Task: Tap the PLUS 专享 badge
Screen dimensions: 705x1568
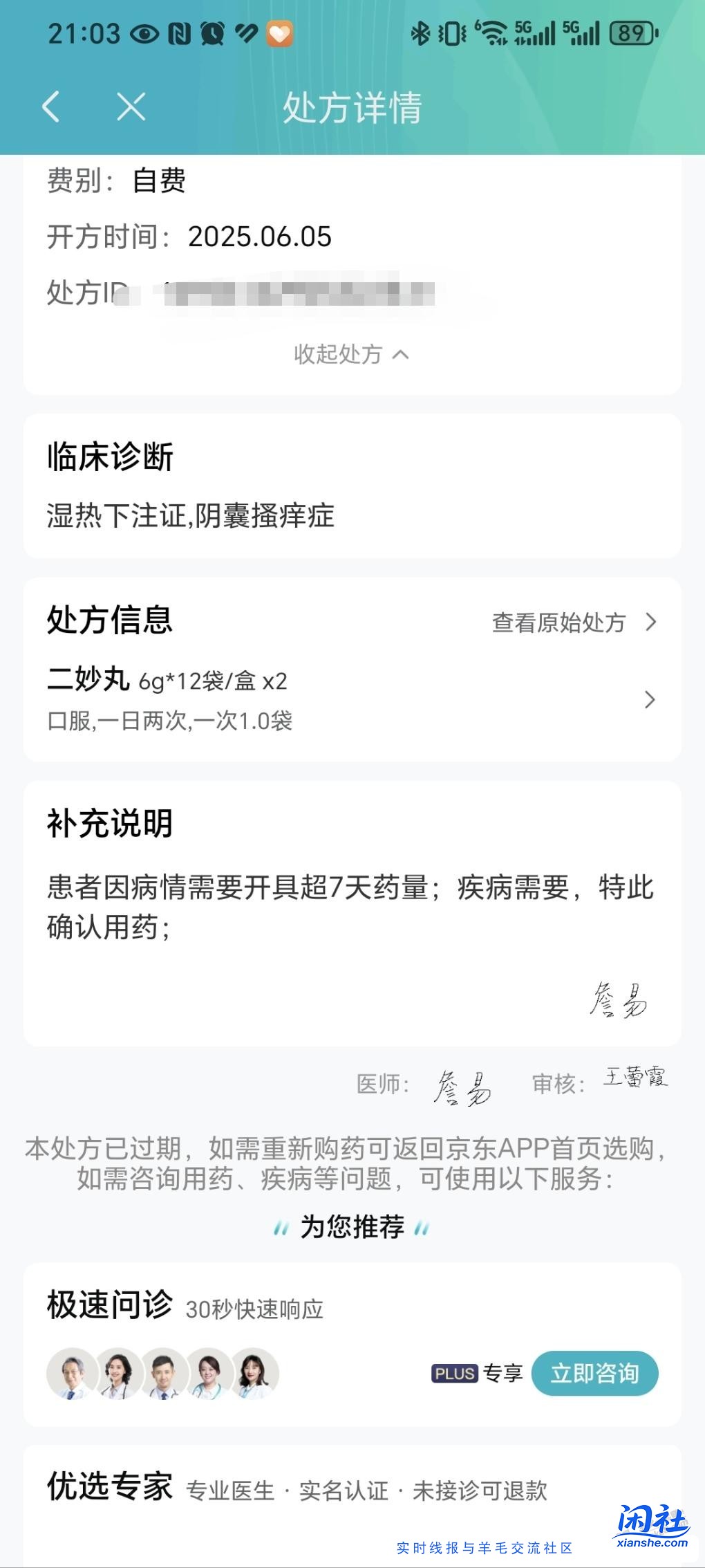Action: point(479,1374)
